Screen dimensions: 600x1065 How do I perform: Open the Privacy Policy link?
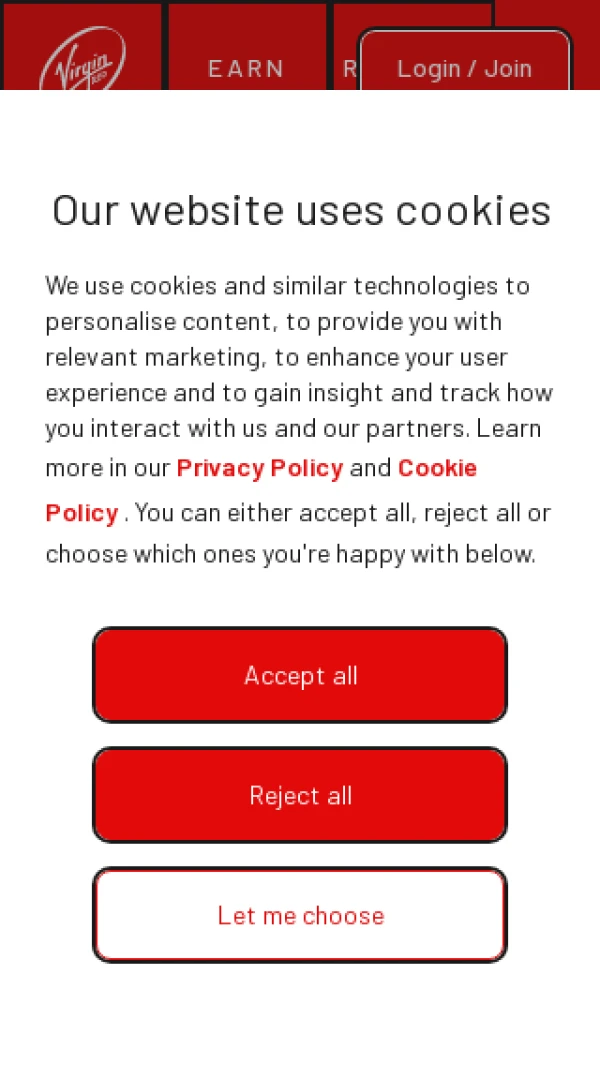[x=260, y=468]
